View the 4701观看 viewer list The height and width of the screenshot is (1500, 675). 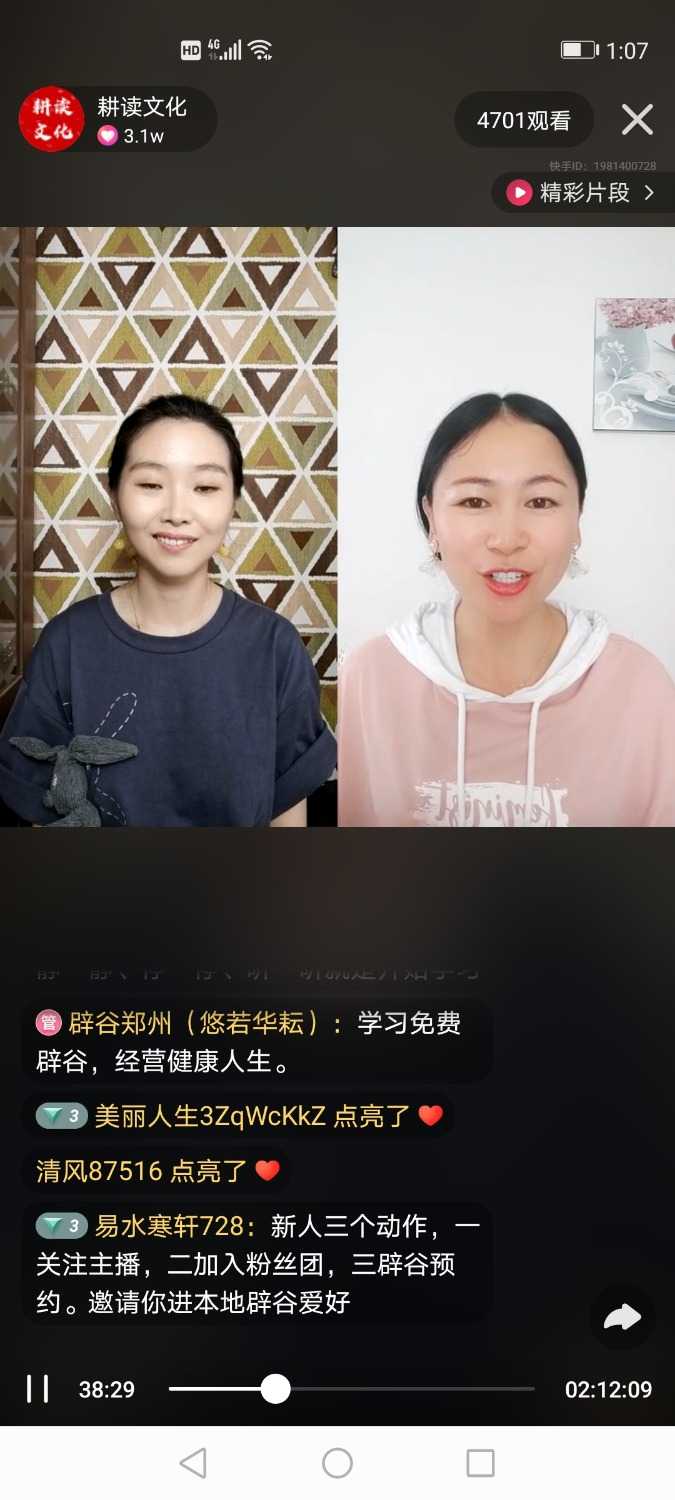pyautogui.click(x=524, y=121)
